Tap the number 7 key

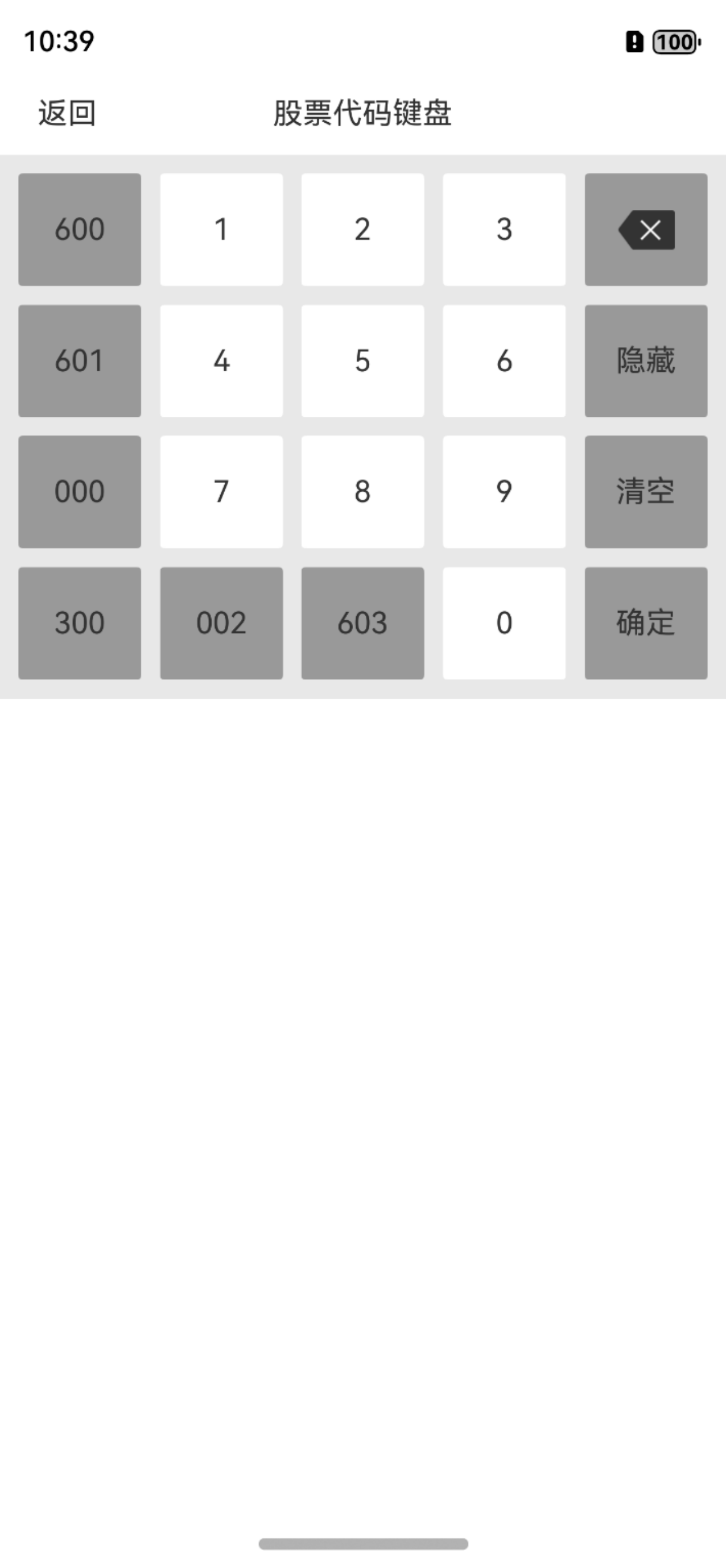coord(221,492)
